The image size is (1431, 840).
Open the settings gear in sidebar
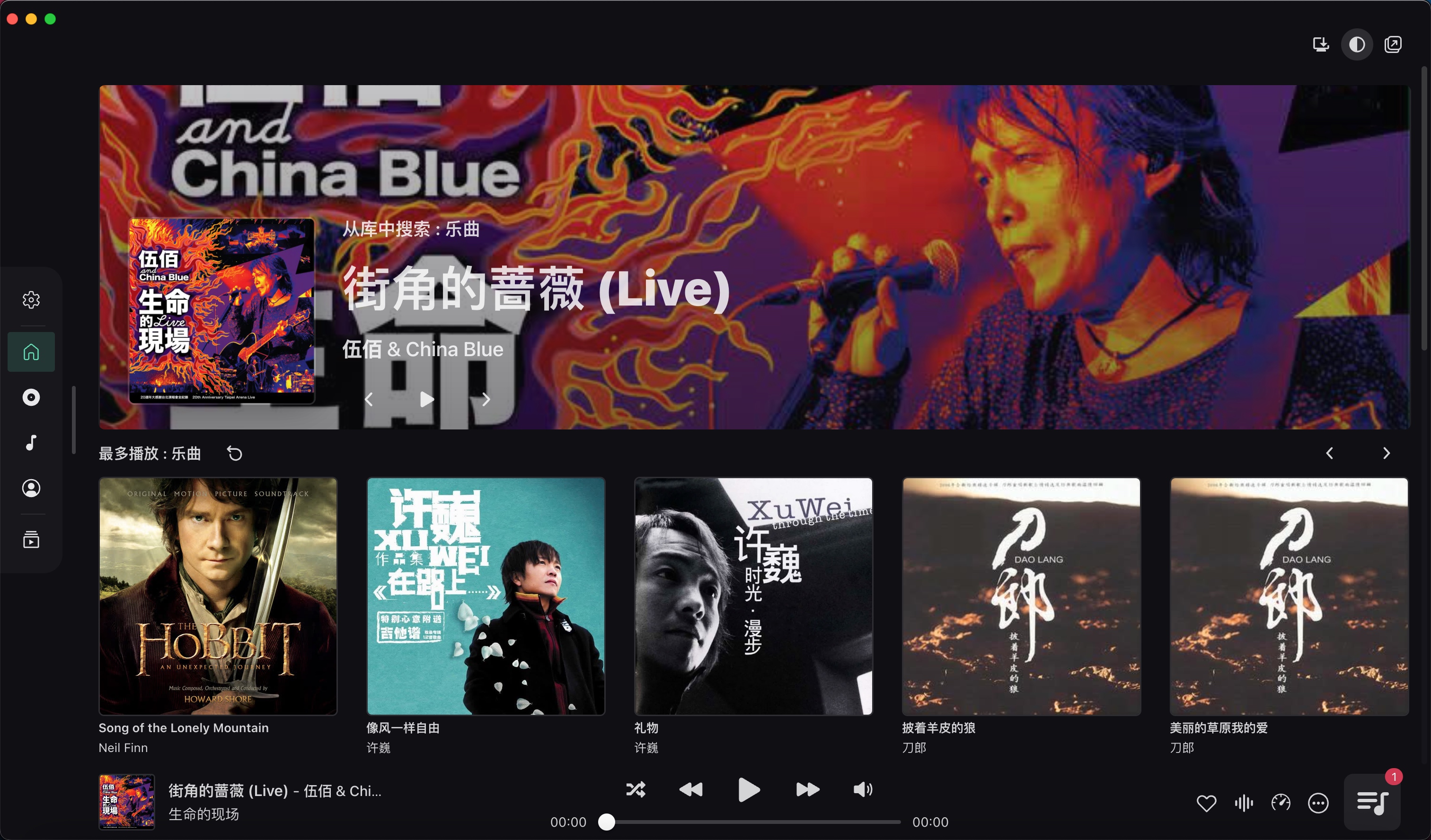[31, 299]
